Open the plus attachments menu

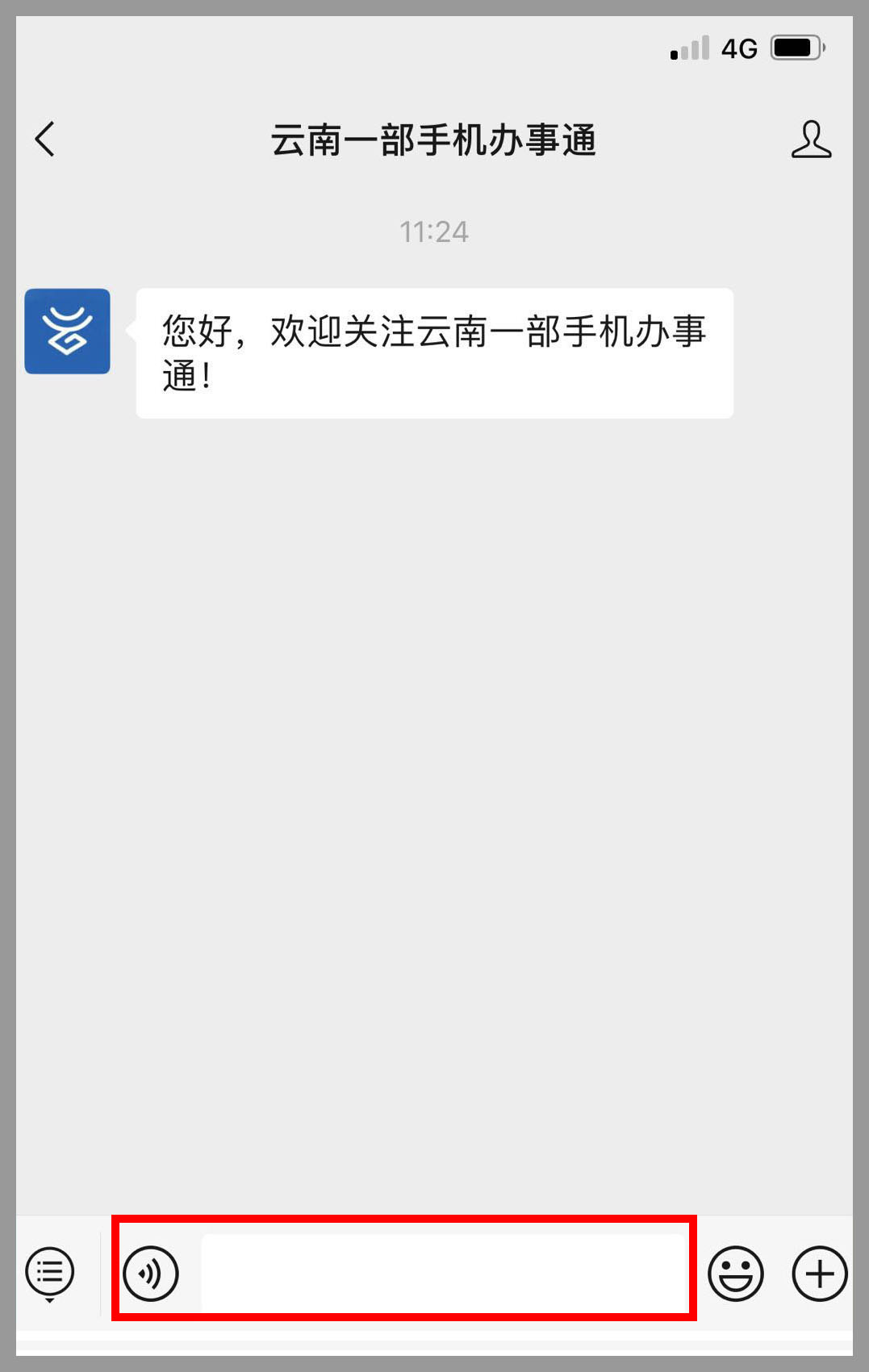(819, 1274)
